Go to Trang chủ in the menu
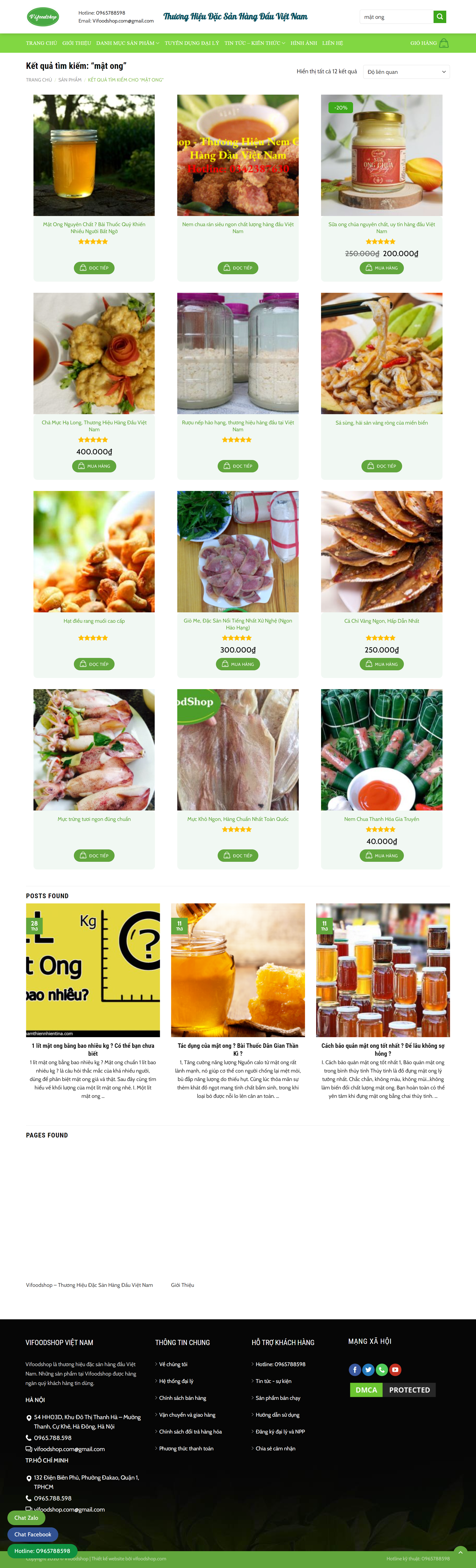Viewport: 476px width, 1568px height. (41, 43)
